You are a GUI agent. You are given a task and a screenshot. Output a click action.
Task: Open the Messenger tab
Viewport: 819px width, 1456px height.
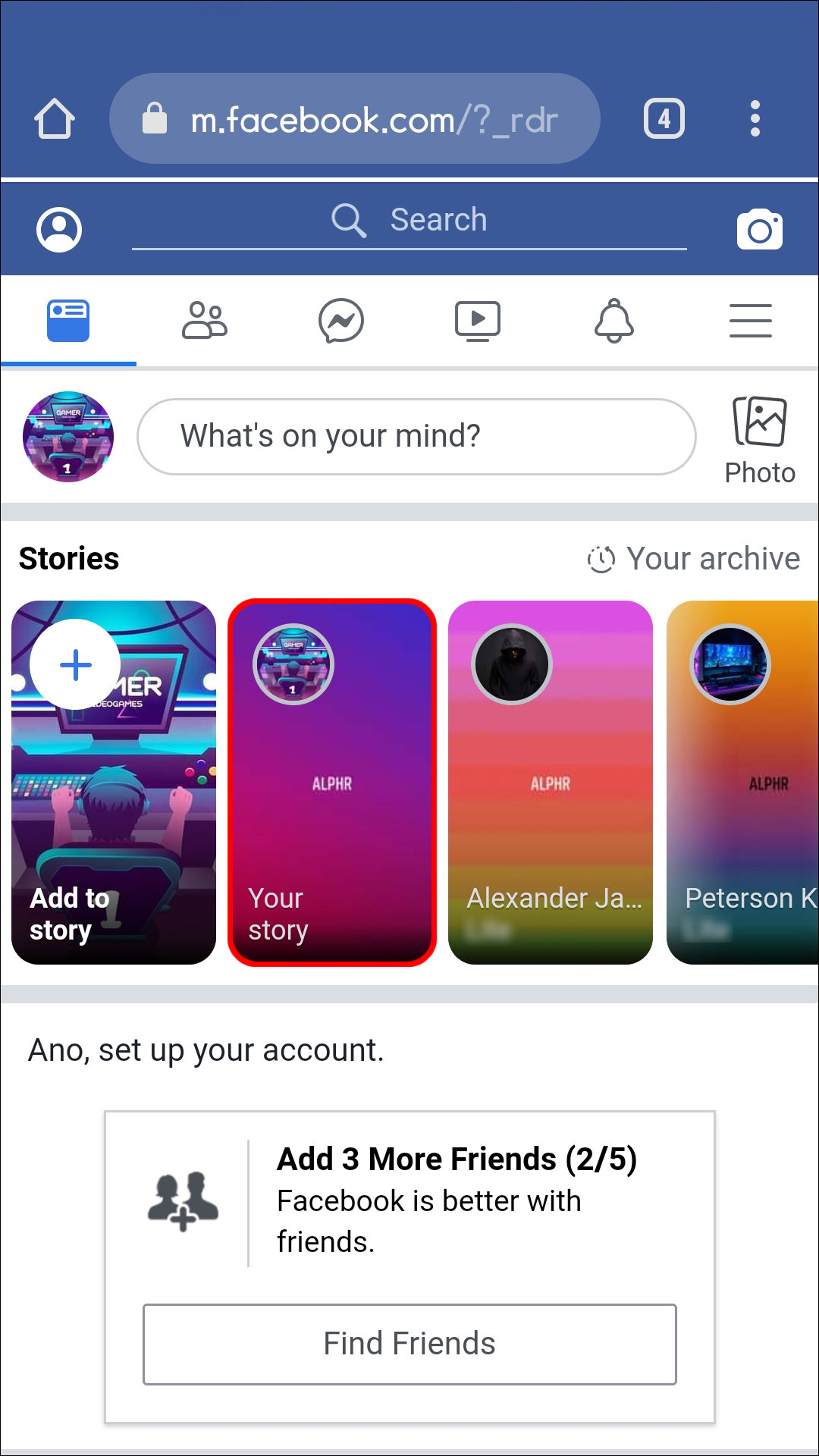341,321
